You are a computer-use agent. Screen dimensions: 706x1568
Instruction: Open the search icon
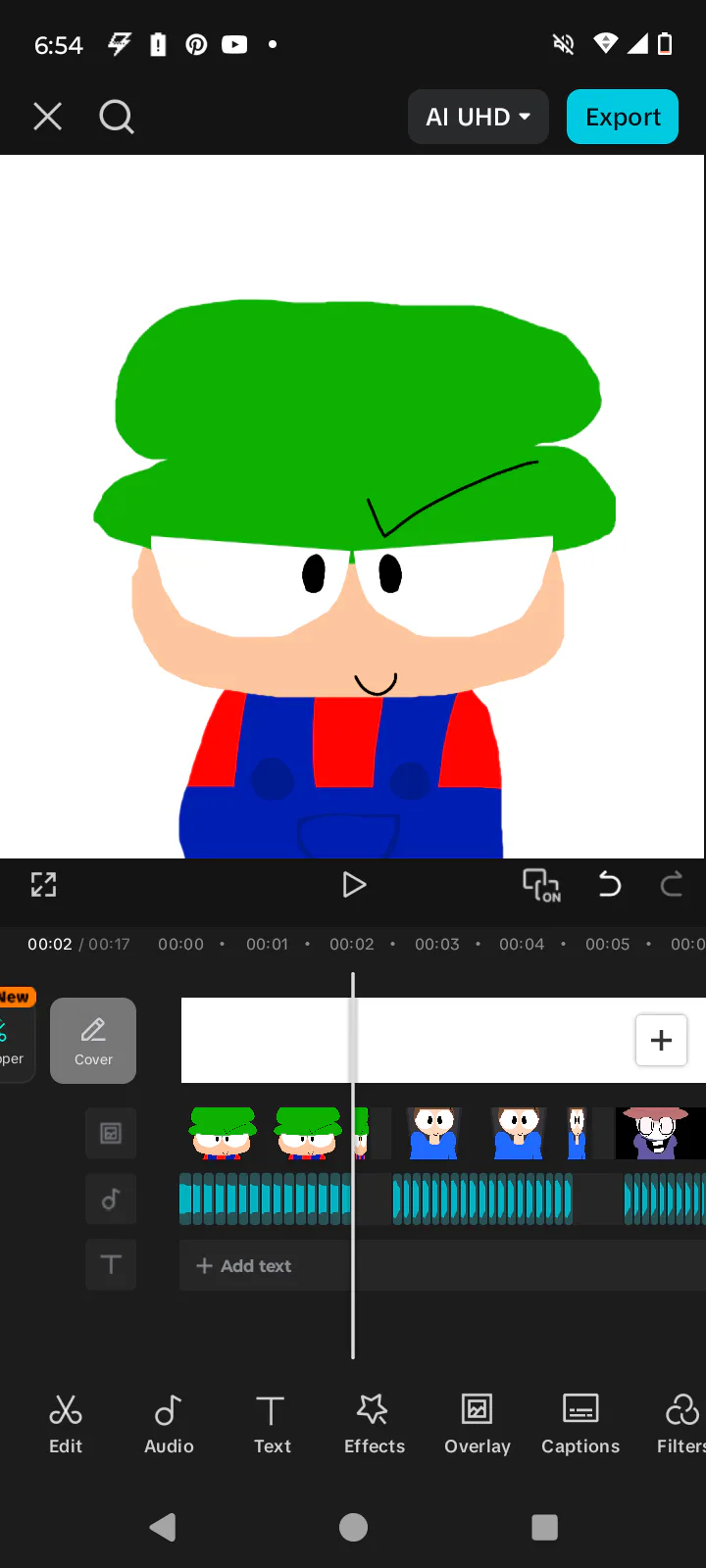point(117,117)
